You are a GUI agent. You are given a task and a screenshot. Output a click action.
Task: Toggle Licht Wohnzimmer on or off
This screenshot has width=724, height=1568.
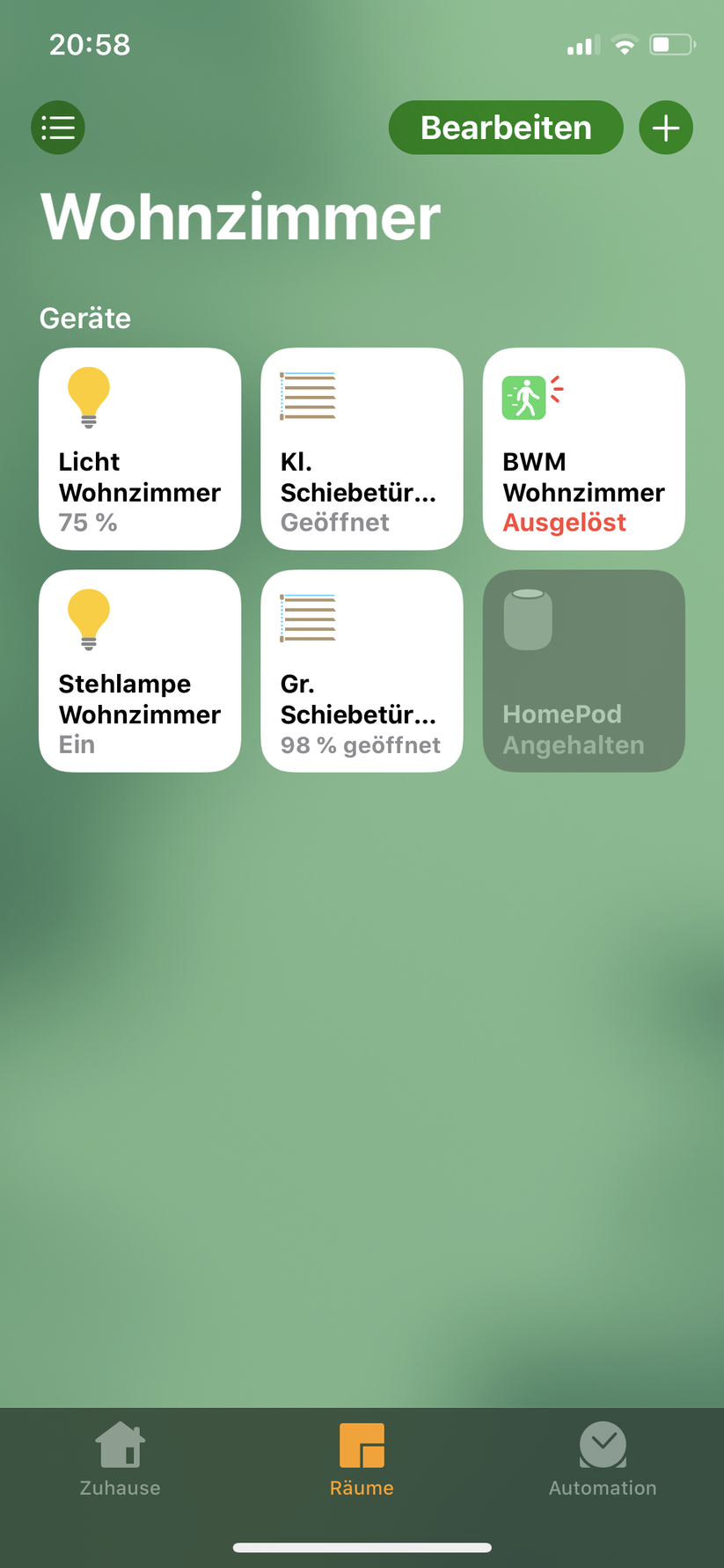pyautogui.click(x=139, y=449)
